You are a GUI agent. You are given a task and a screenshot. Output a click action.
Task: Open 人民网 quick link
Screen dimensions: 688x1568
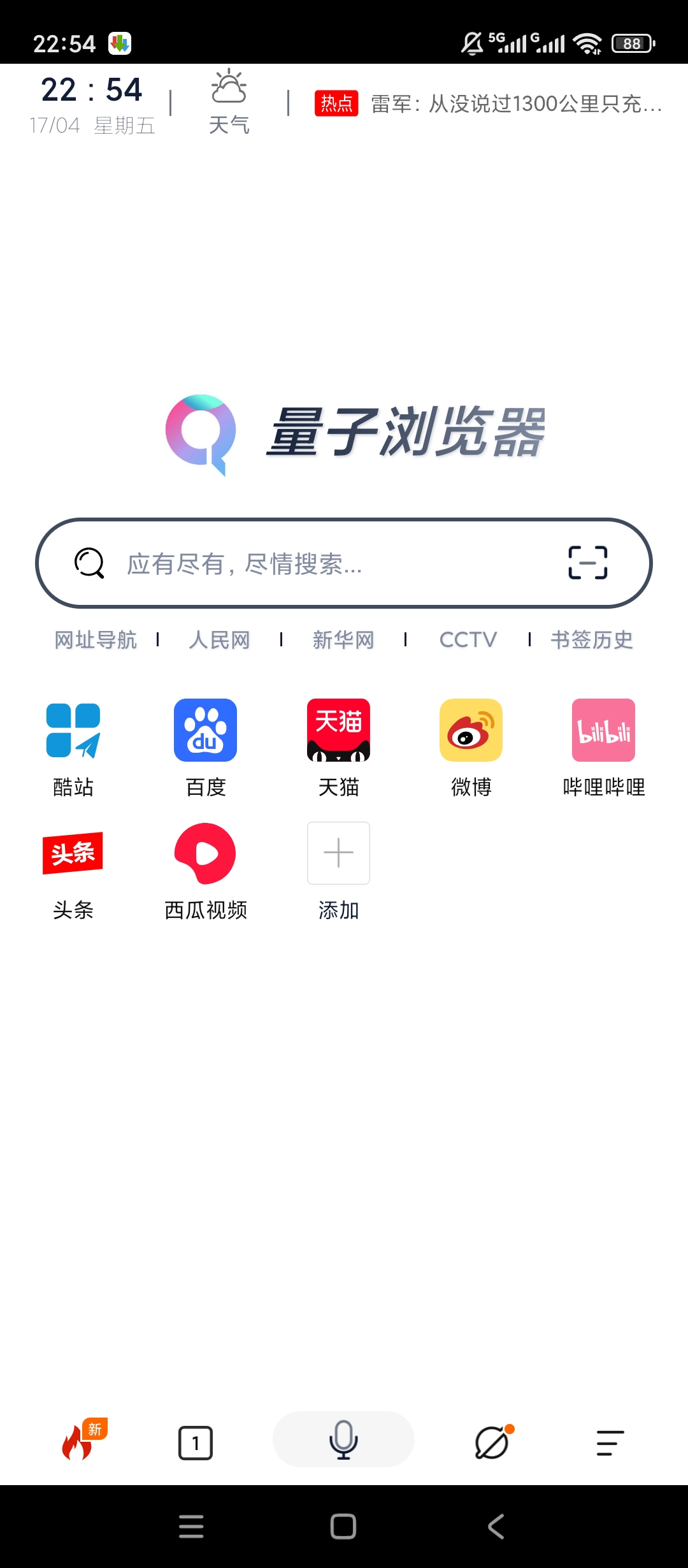coord(220,640)
